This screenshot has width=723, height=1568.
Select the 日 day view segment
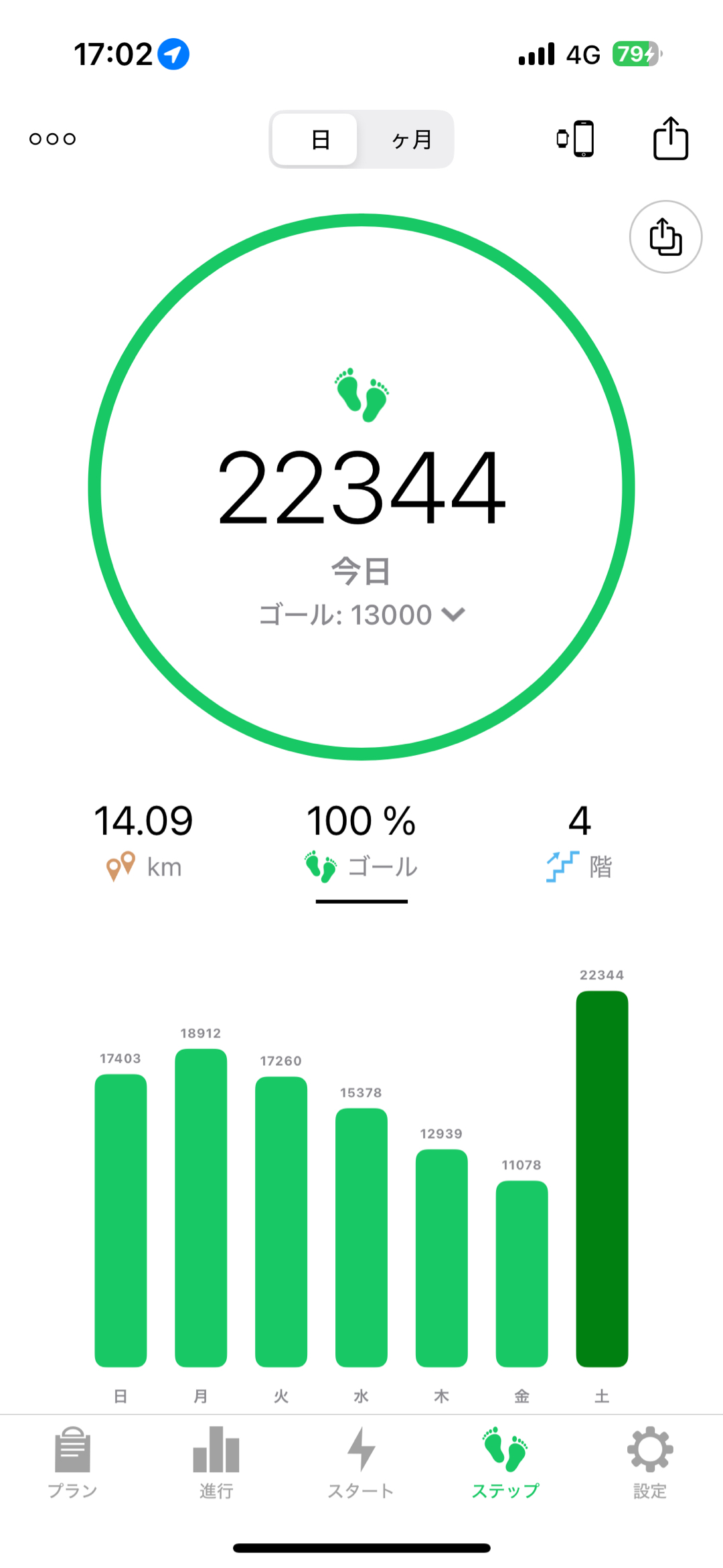316,139
